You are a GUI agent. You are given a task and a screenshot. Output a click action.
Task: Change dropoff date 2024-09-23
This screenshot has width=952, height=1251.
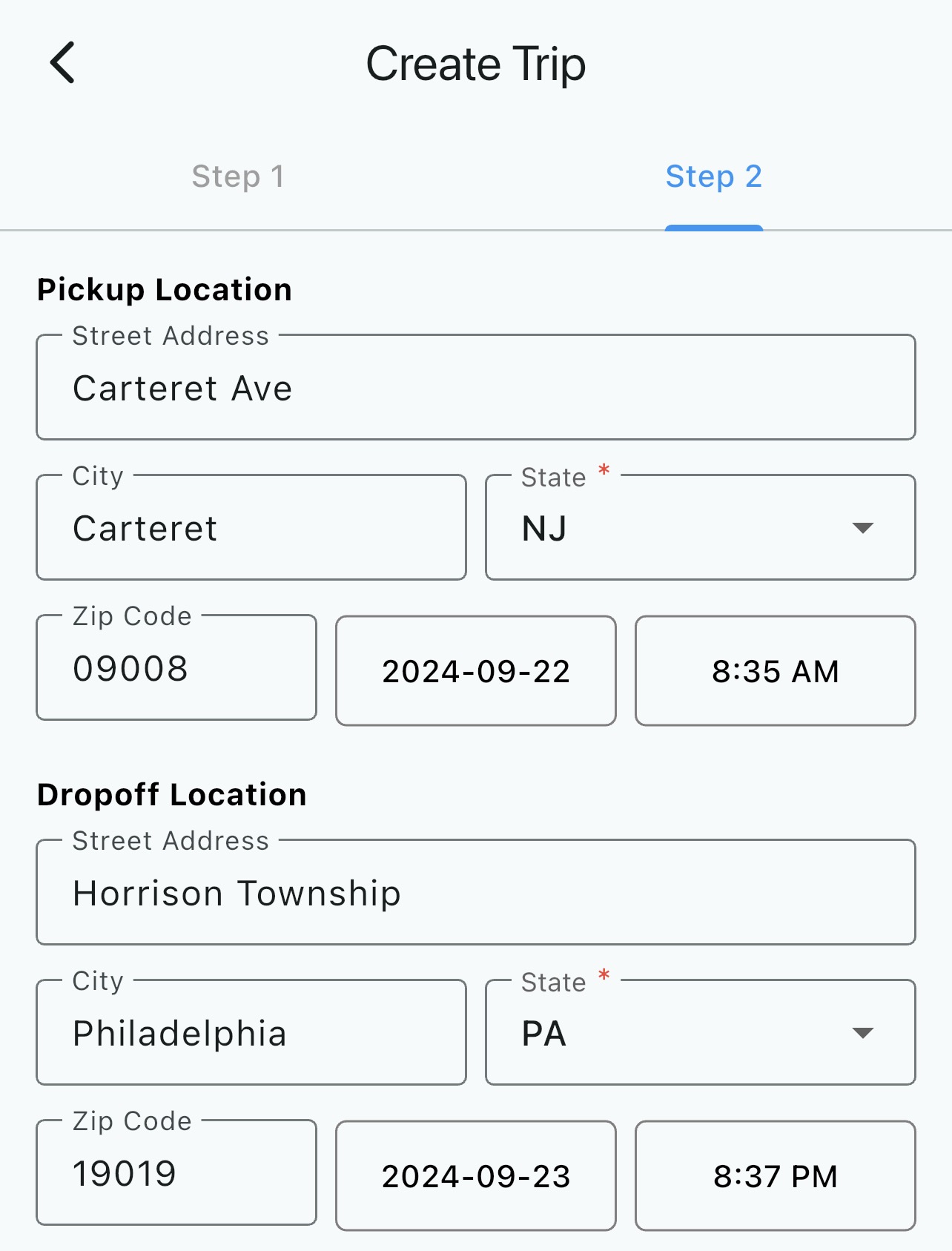[475, 1176]
